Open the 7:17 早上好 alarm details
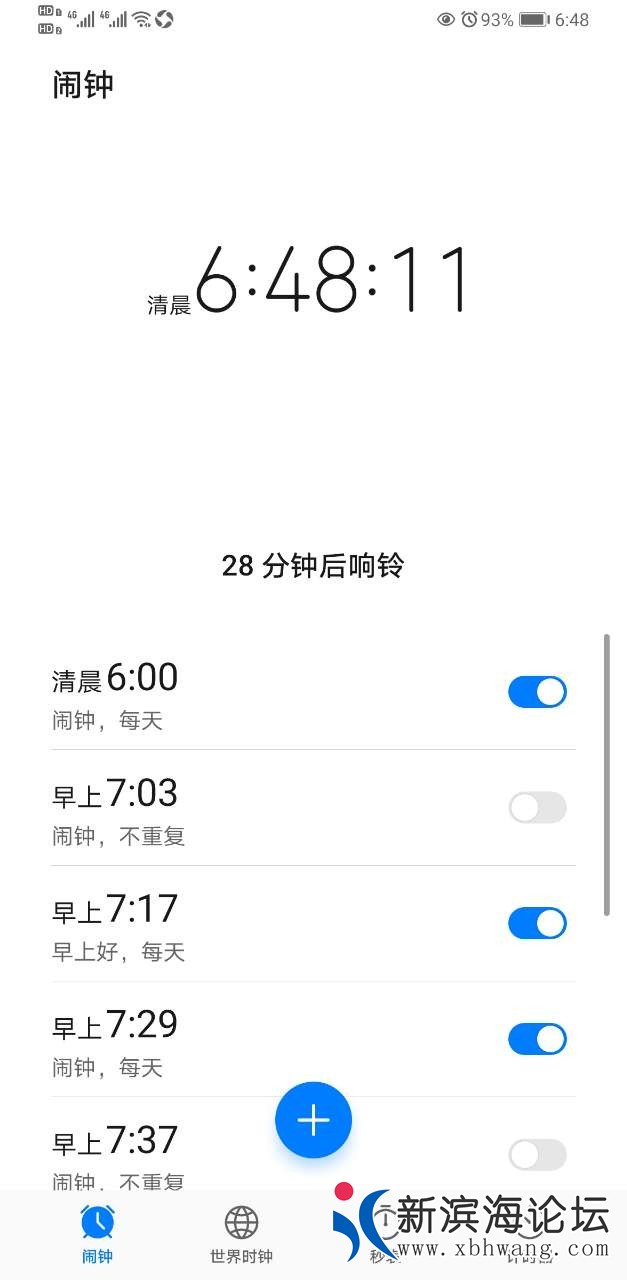The image size is (627, 1280). pyautogui.click(x=250, y=924)
